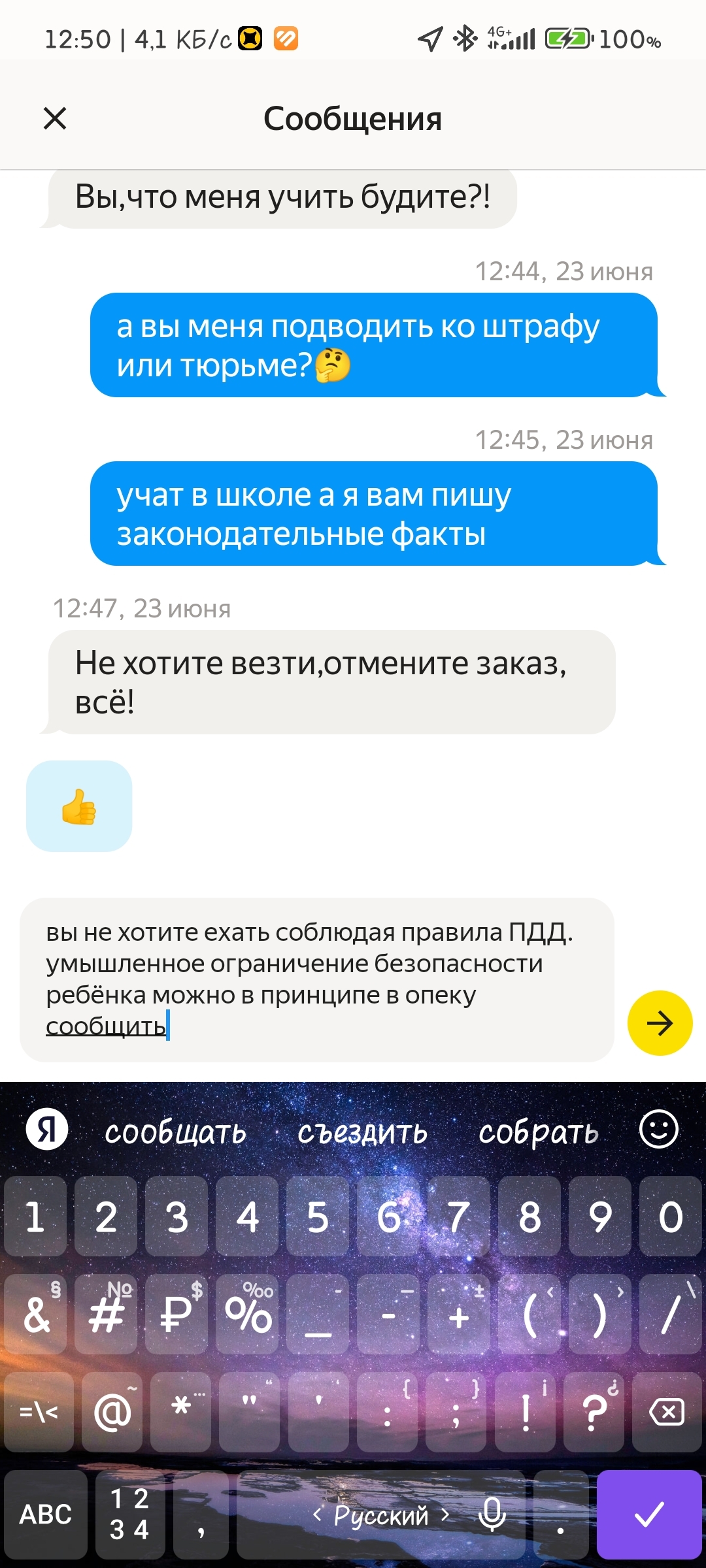Image resolution: width=706 pixels, height=1568 pixels.
Task: Confirm input with the purple checkmark key
Action: 649,1514
